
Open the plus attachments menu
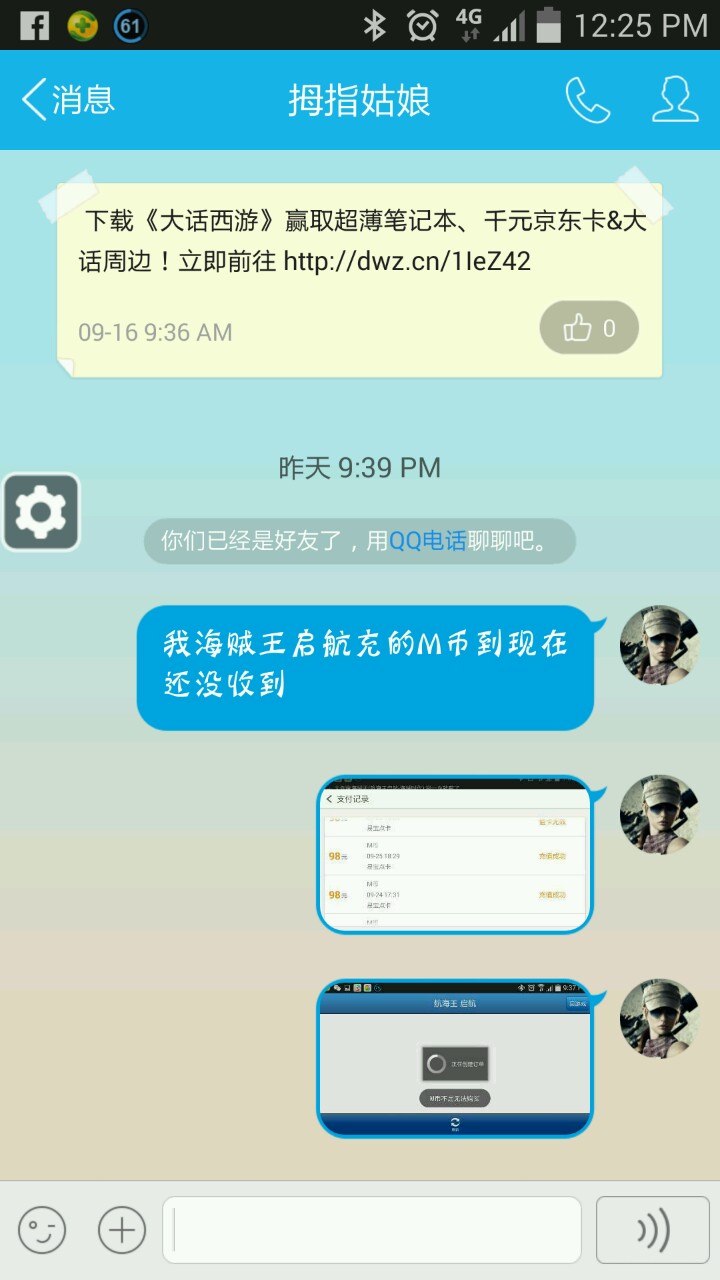click(122, 1229)
